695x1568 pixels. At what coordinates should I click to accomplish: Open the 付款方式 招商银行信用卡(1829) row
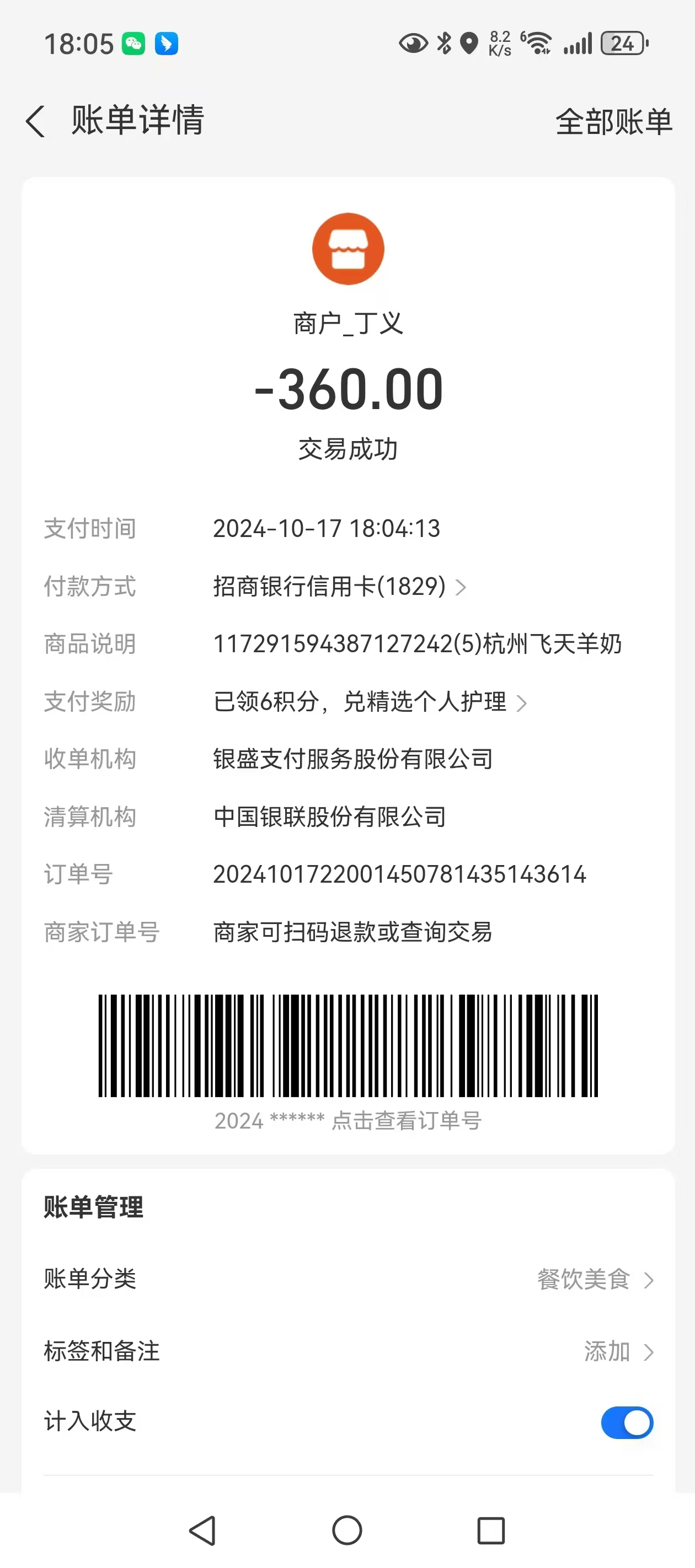339,587
